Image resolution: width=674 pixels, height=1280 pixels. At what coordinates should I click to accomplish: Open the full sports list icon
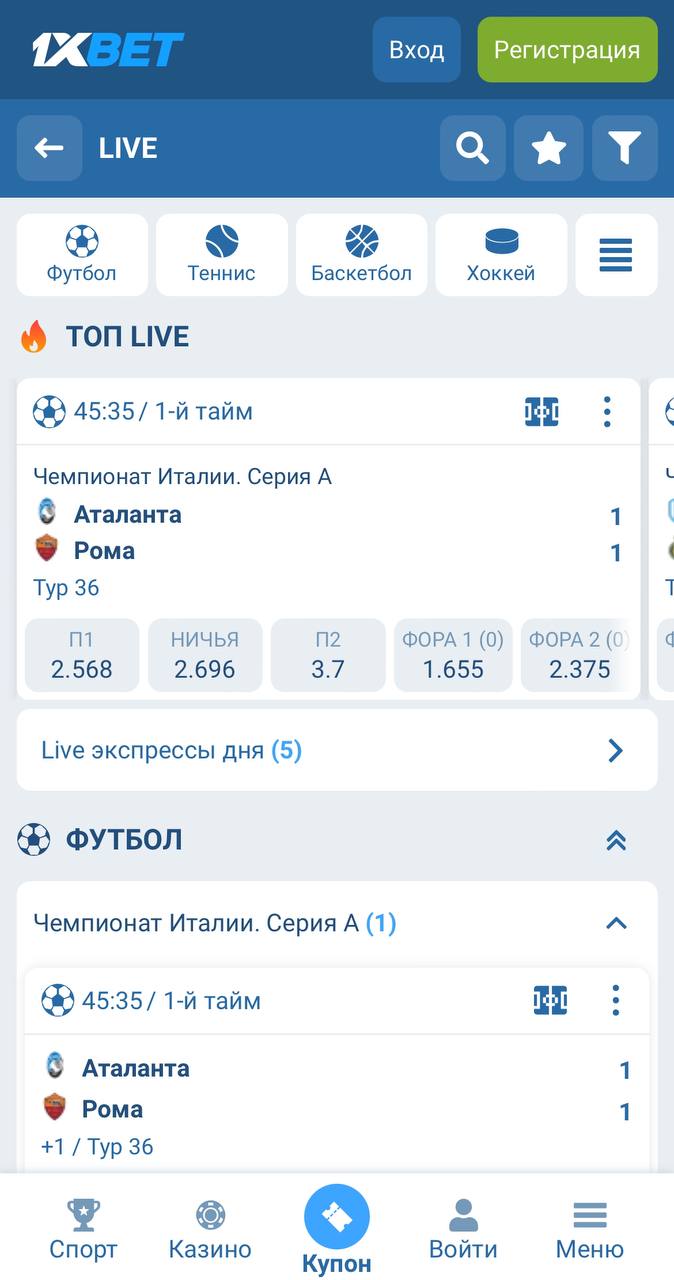click(616, 255)
